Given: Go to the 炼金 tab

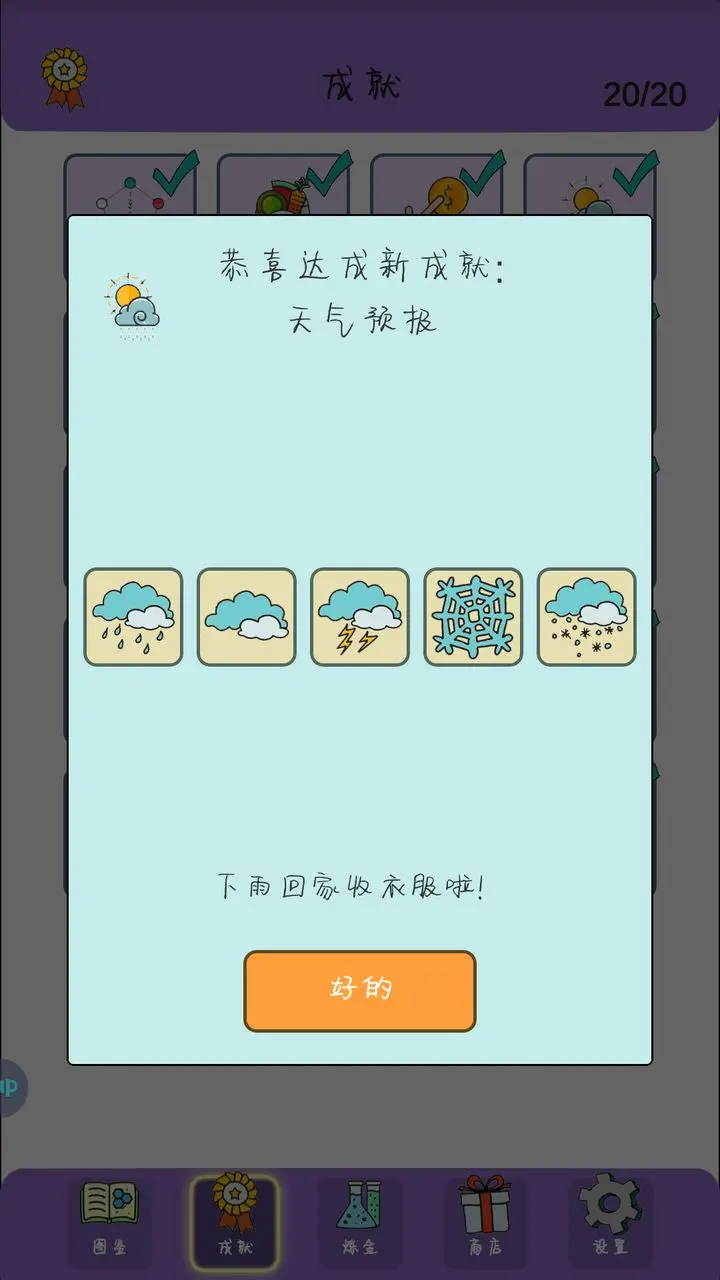Looking at the screenshot, I should pos(360,1222).
